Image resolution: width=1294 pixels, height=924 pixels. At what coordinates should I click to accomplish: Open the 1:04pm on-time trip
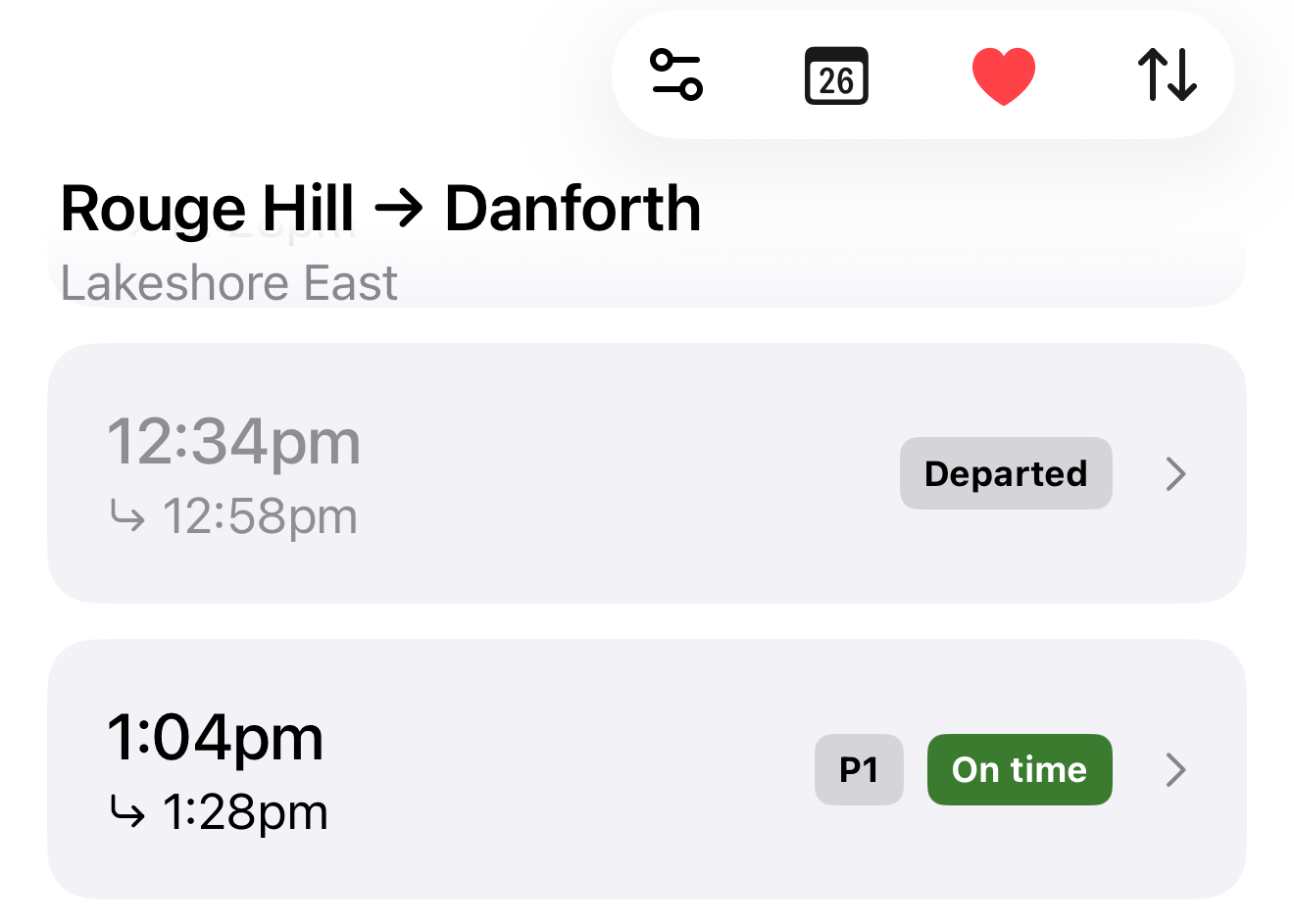(646, 769)
